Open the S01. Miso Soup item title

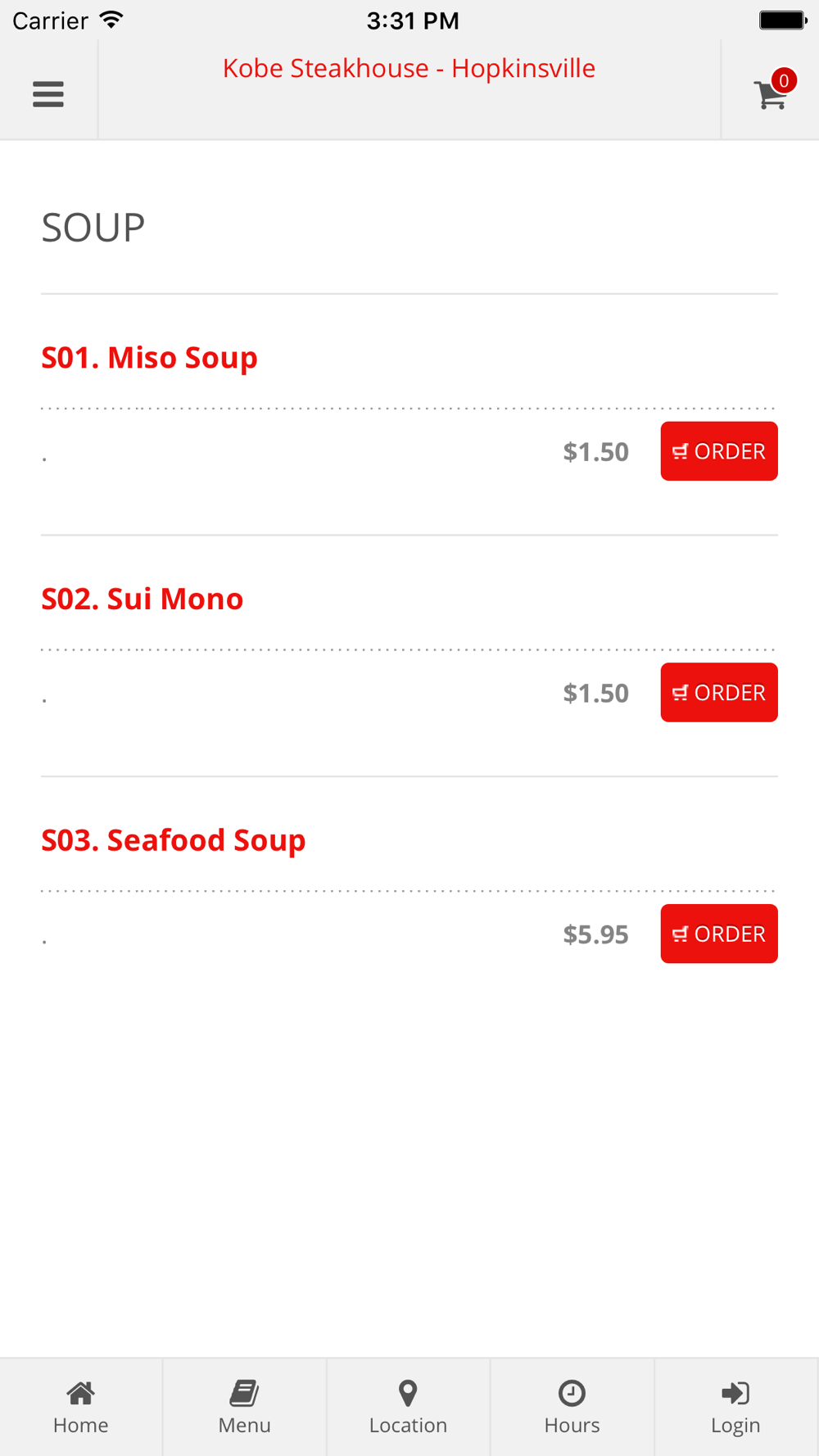150,358
